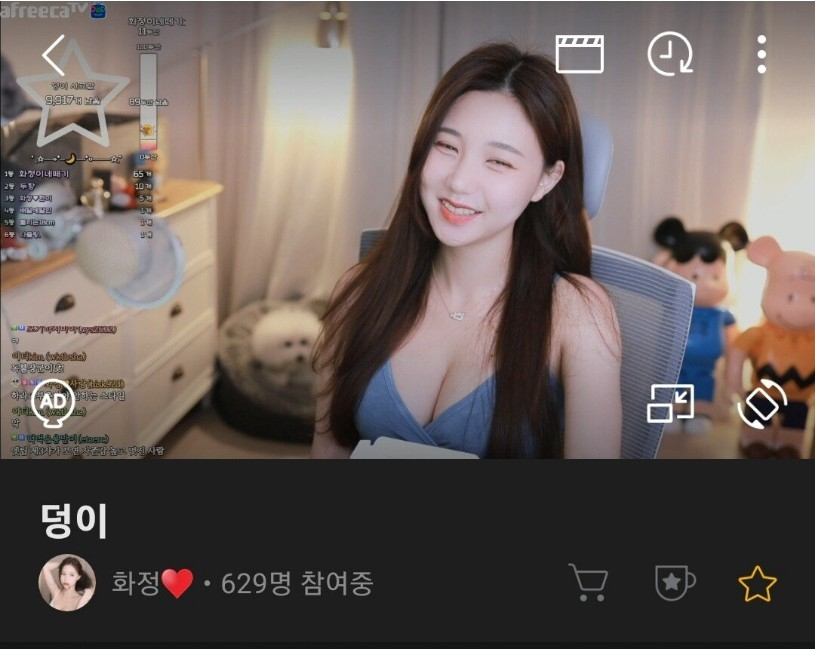This screenshot has width=815, height=649.
Task: Open the streamer's profile picture
Action: point(67,583)
